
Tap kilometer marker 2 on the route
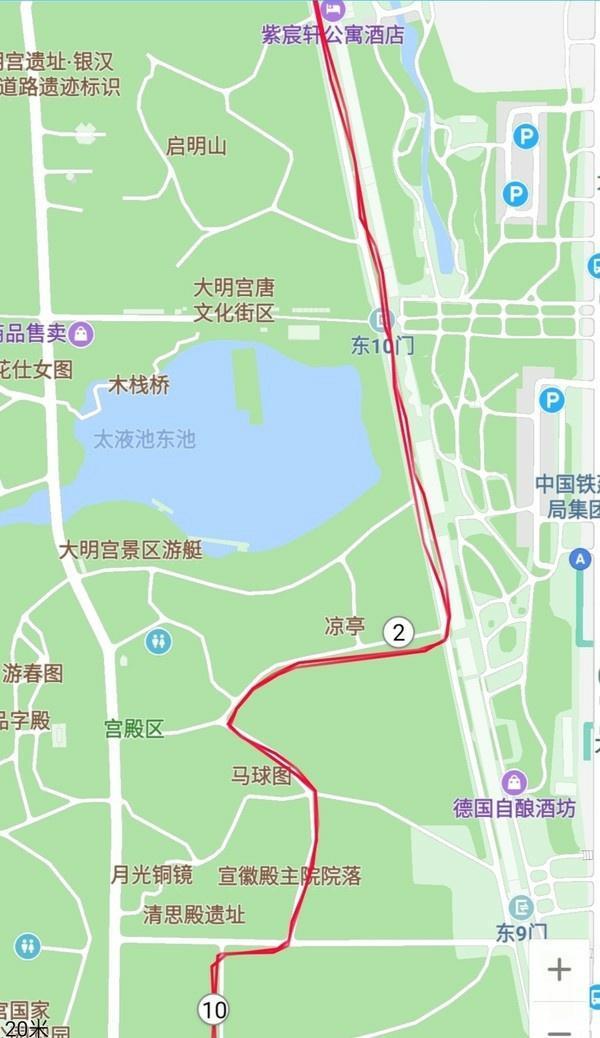point(398,632)
